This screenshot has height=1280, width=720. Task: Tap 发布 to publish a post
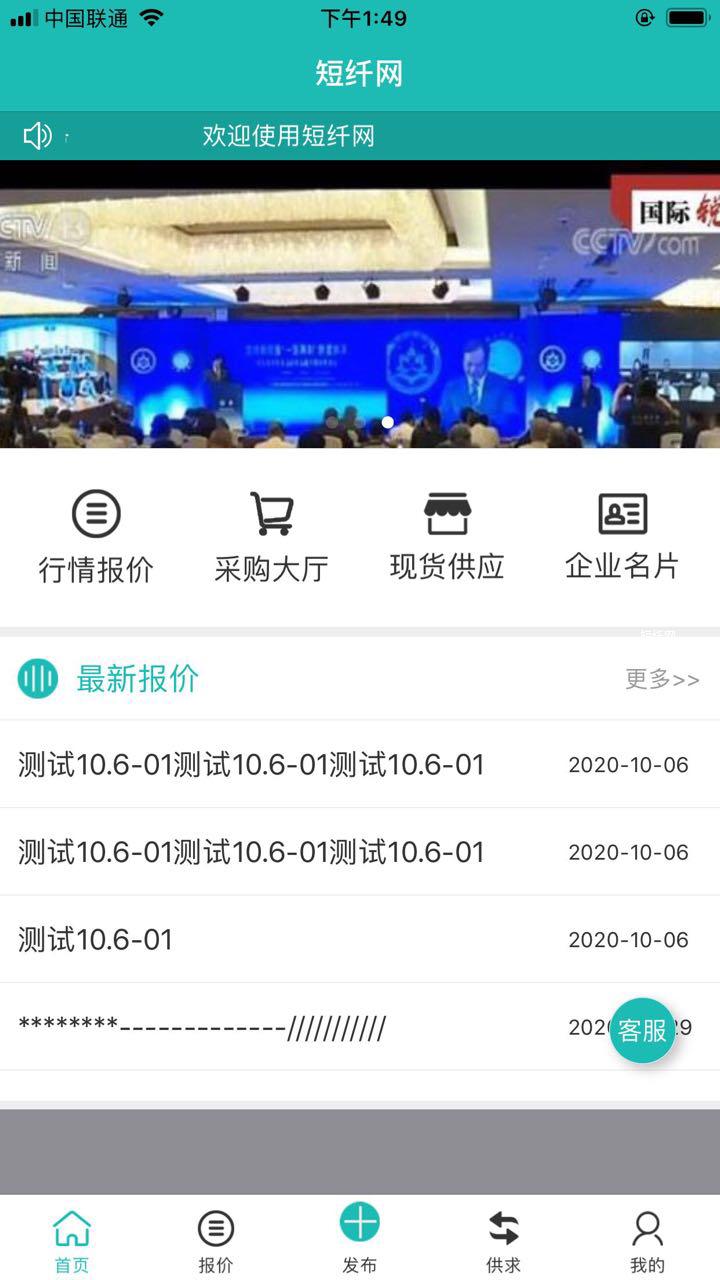point(360,1236)
